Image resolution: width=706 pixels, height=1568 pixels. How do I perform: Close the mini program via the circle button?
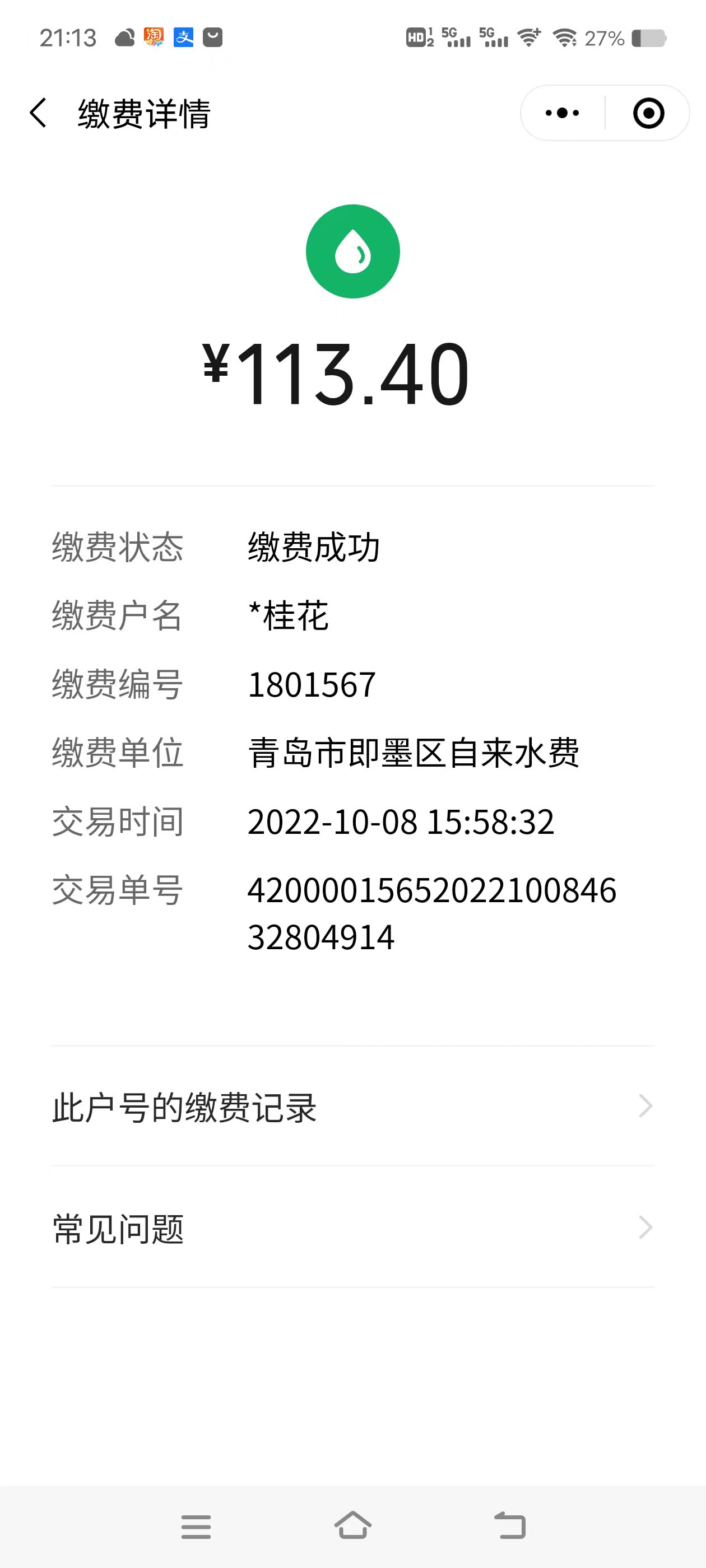coord(648,113)
